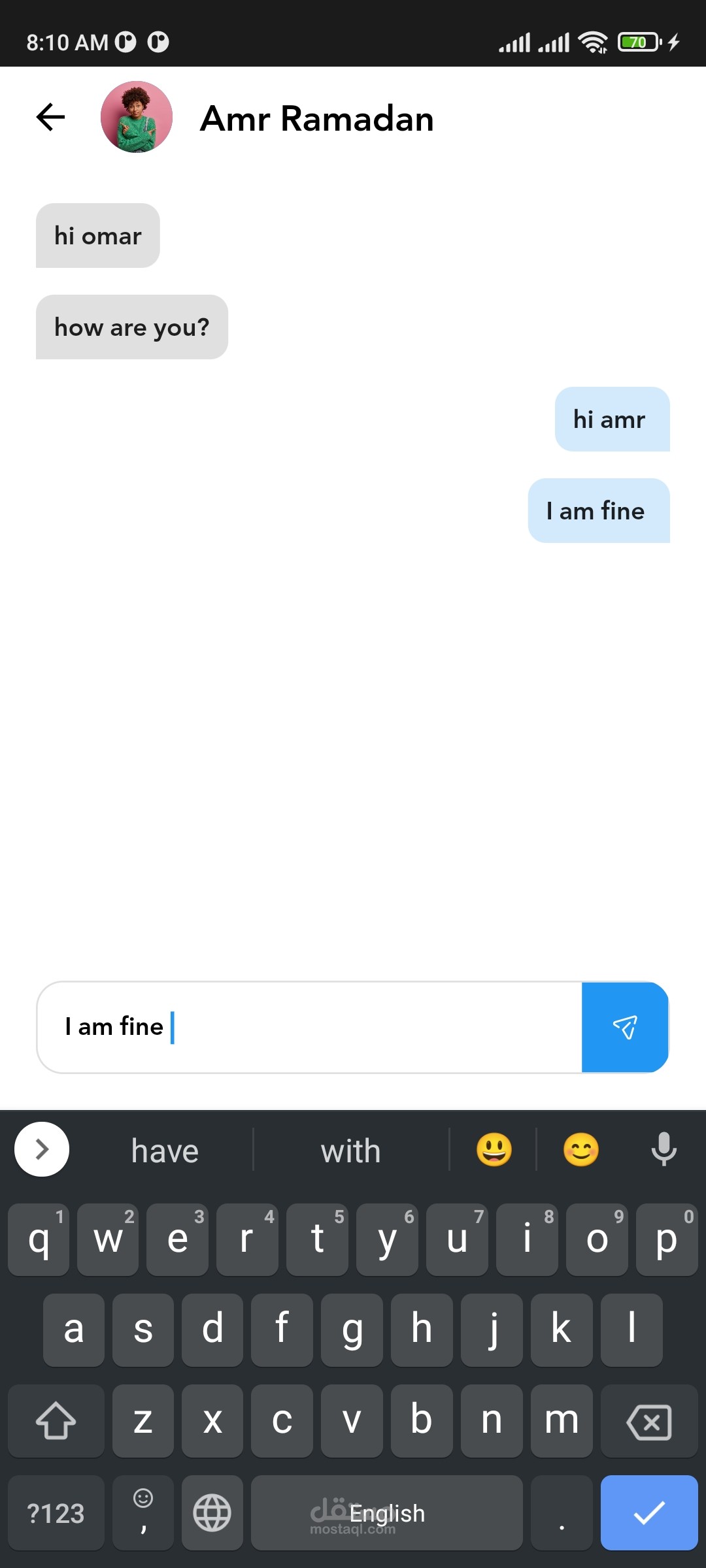Insert the blushing smile emoji suggestion
The height and width of the screenshot is (1568, 706).
click(580, 1150)
